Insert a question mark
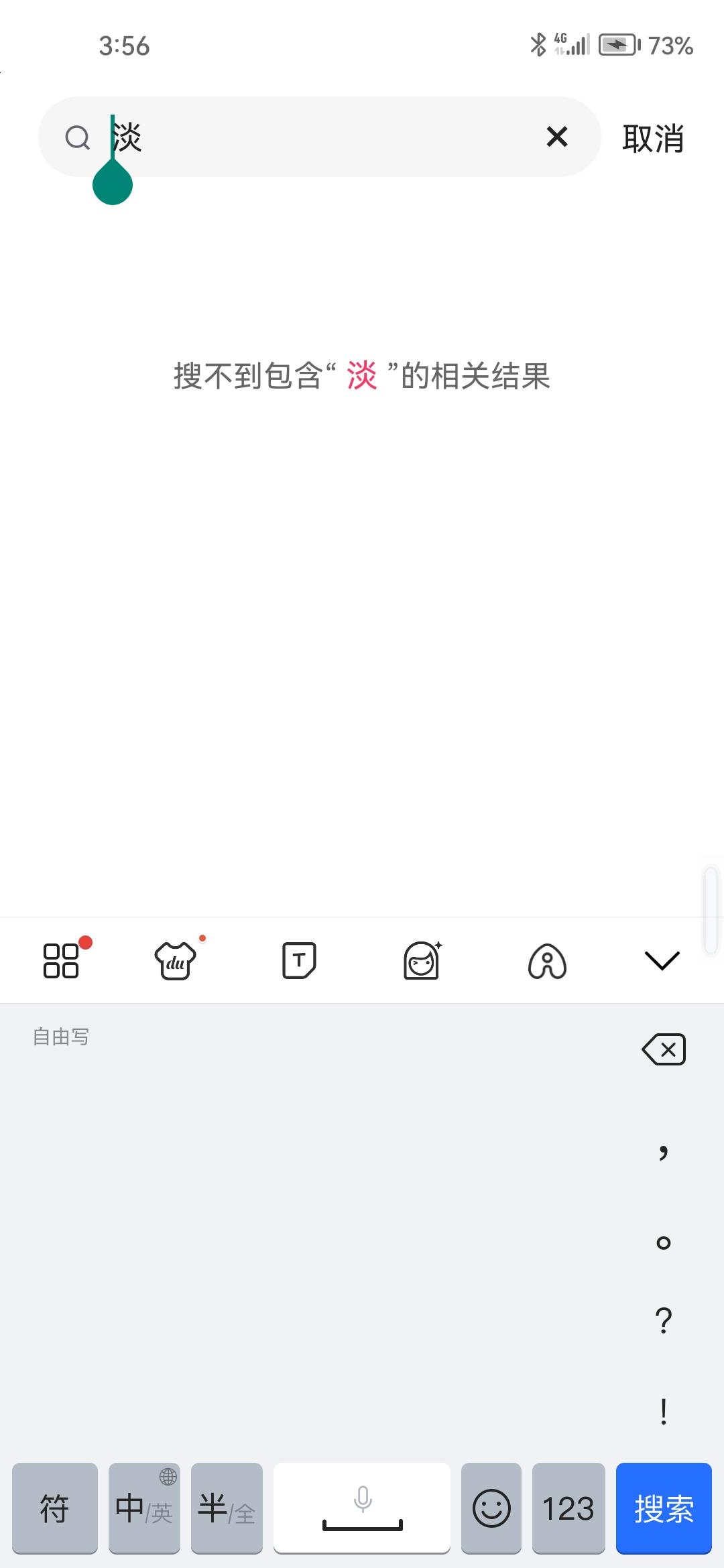This screenshot has width=724, height=1568. [663, 1320]
